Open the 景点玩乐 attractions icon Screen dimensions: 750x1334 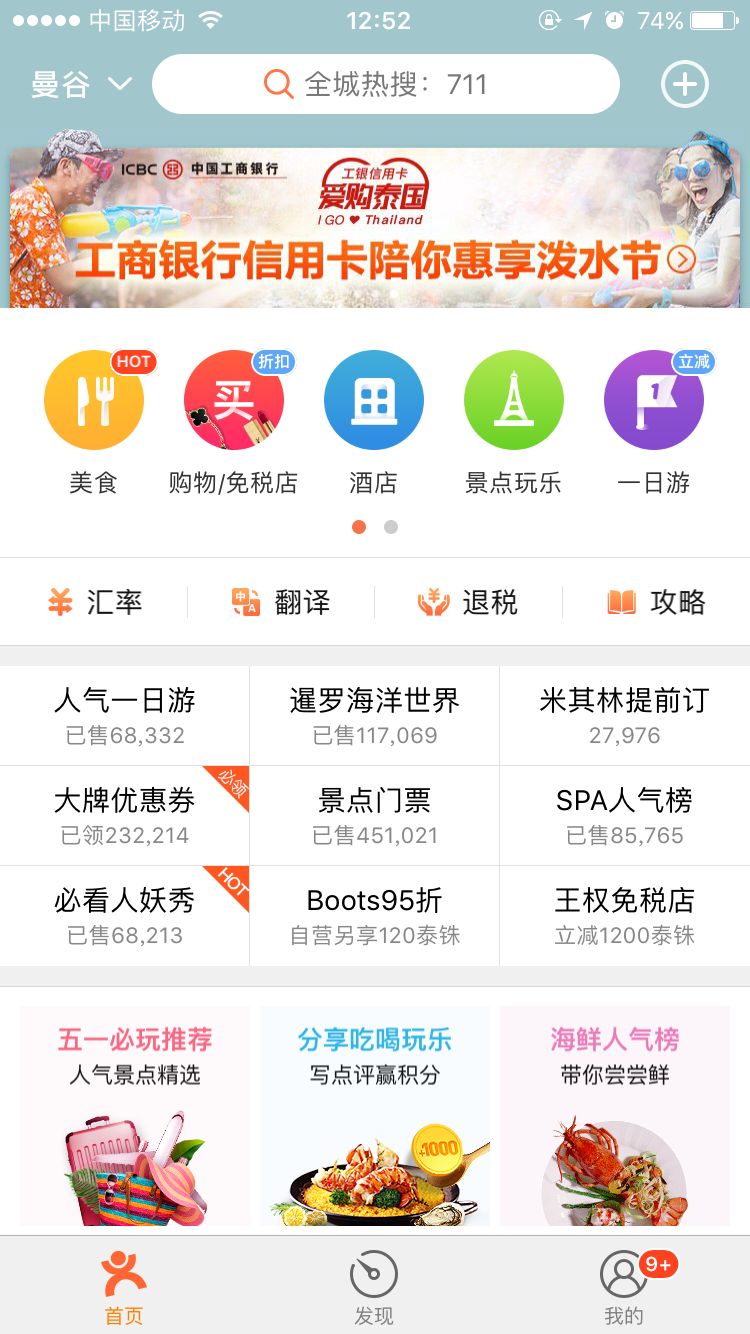514,398
